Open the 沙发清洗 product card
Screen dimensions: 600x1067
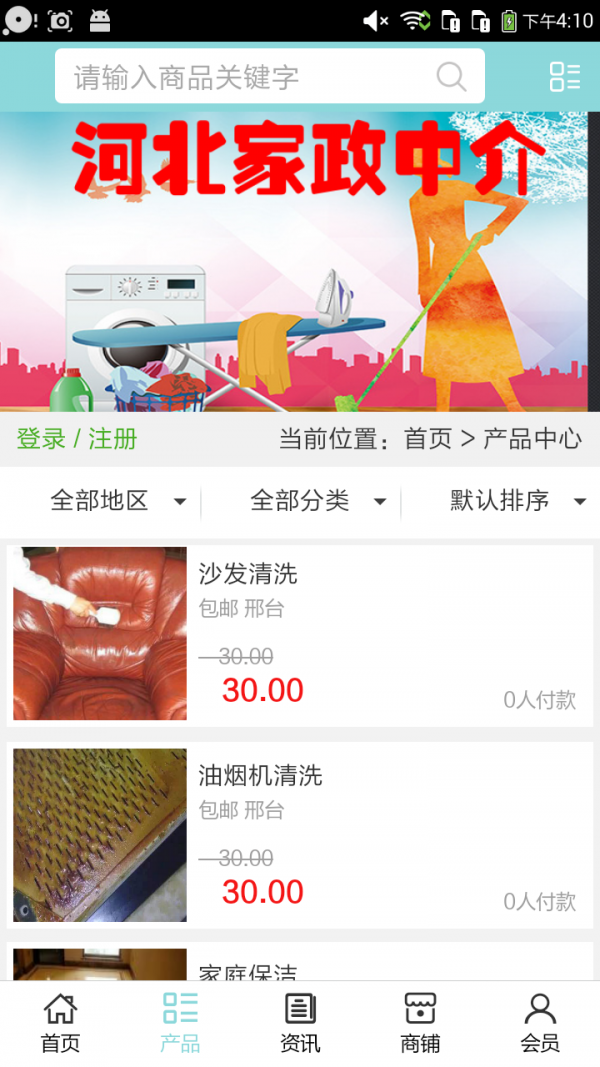point(300,634)
